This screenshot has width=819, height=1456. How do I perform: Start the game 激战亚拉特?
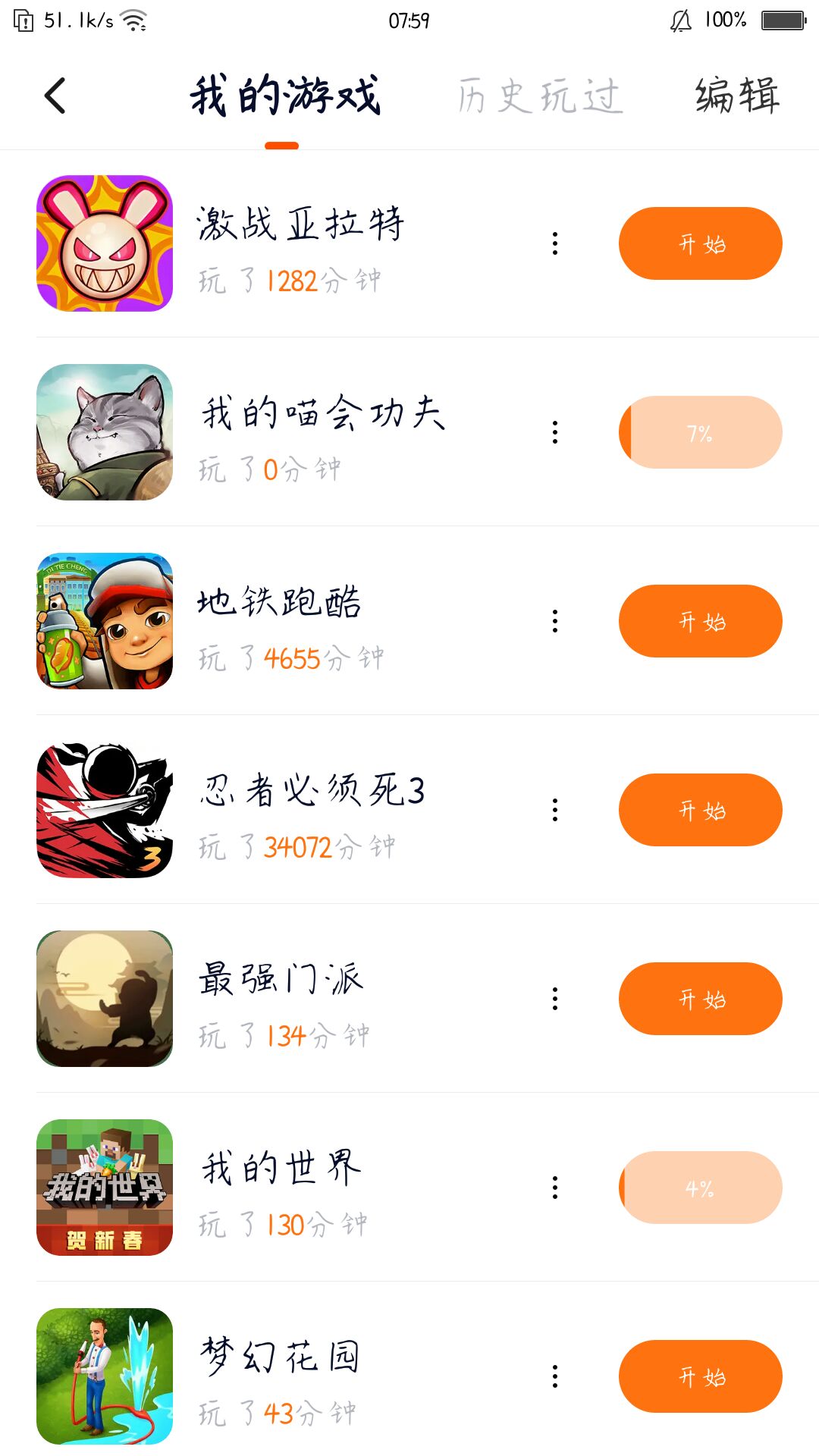(700, 243)
